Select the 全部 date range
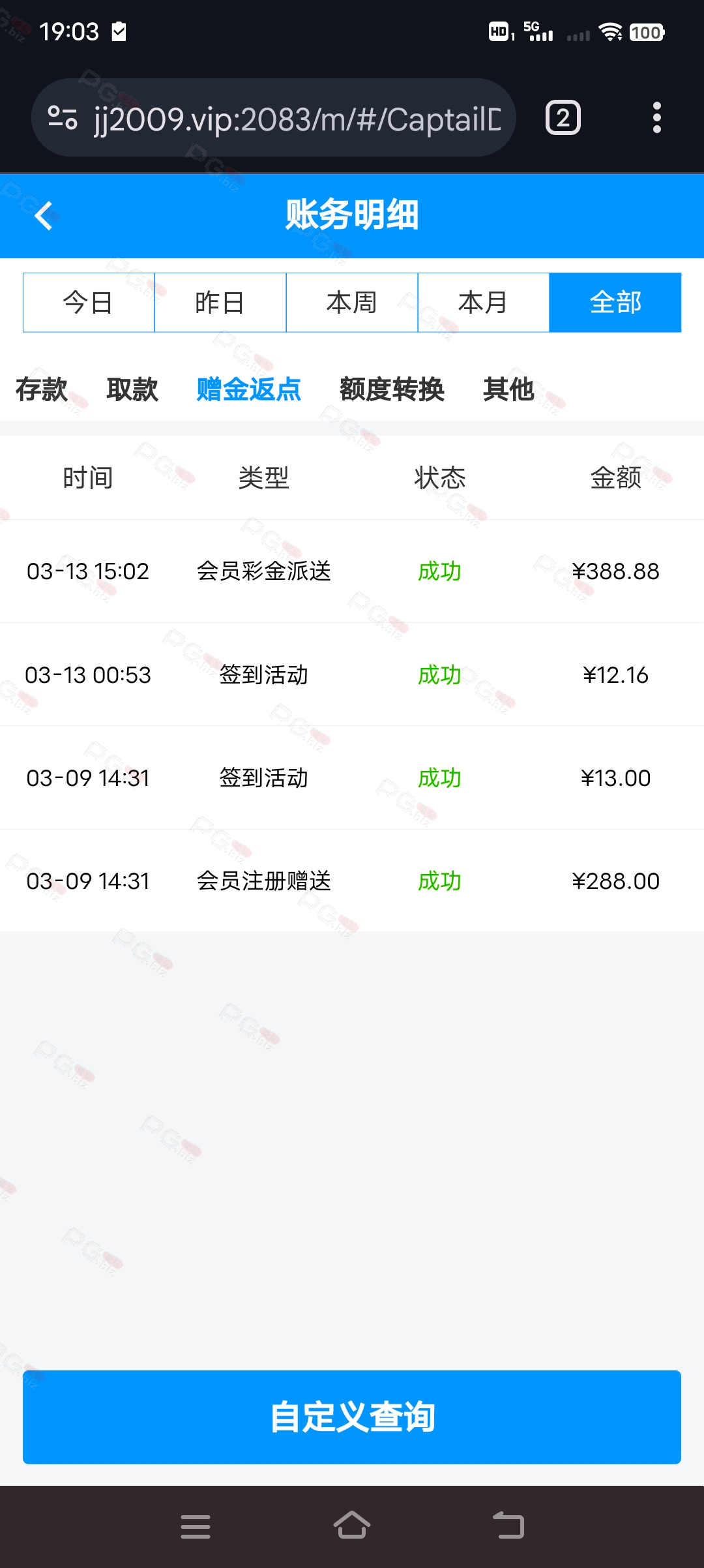 615,303
